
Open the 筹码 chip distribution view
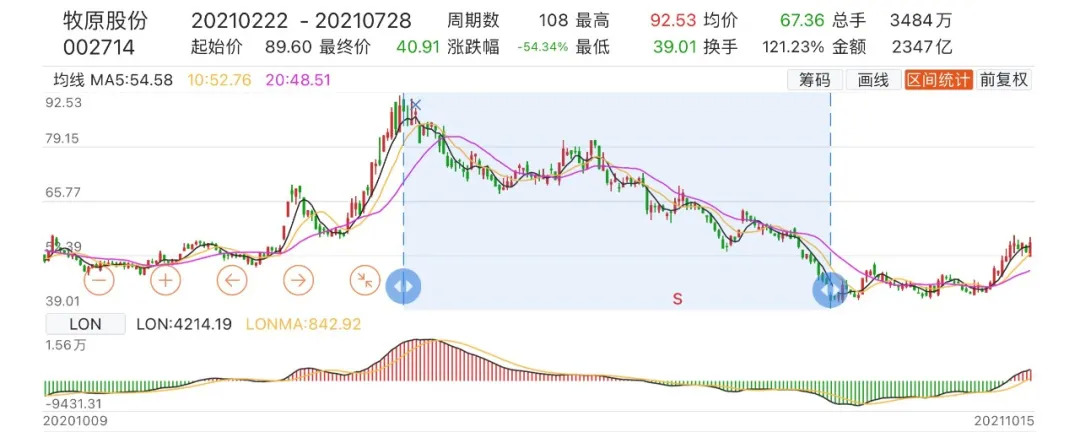[x=815, y=80]
